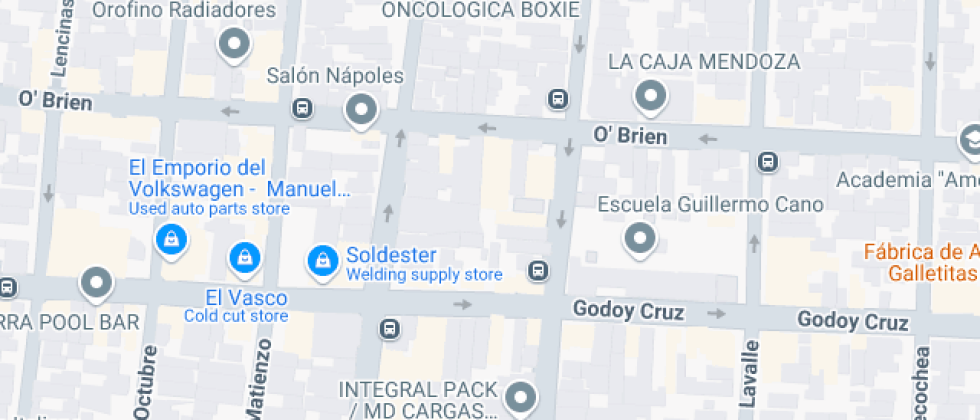The height and width of the screenshot is (420, 980).
Task: Select the Salón Nápoles place marker
Action: (x=361, y=112)
